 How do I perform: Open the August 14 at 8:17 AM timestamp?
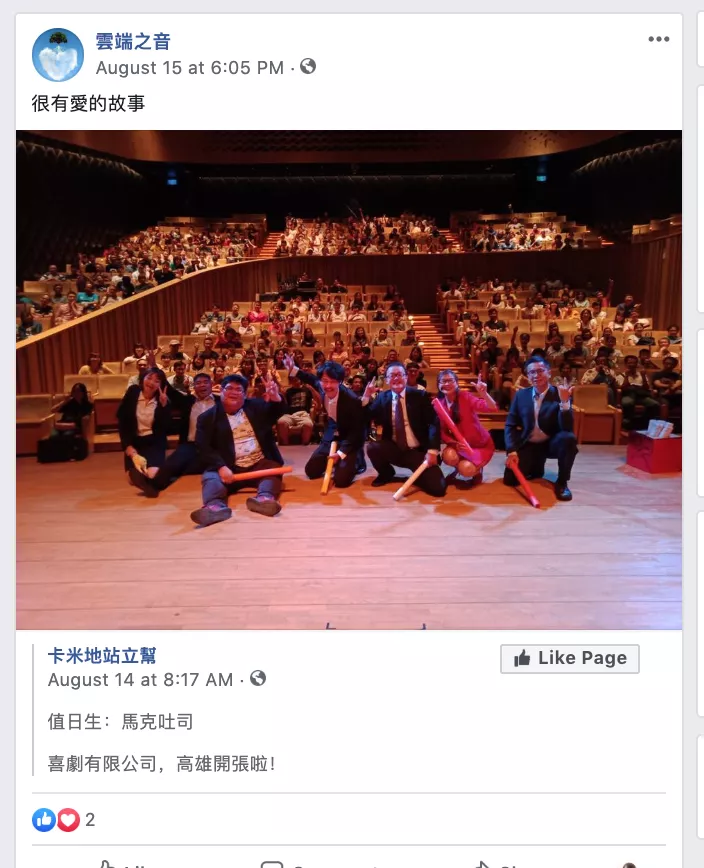pos(140,680)
